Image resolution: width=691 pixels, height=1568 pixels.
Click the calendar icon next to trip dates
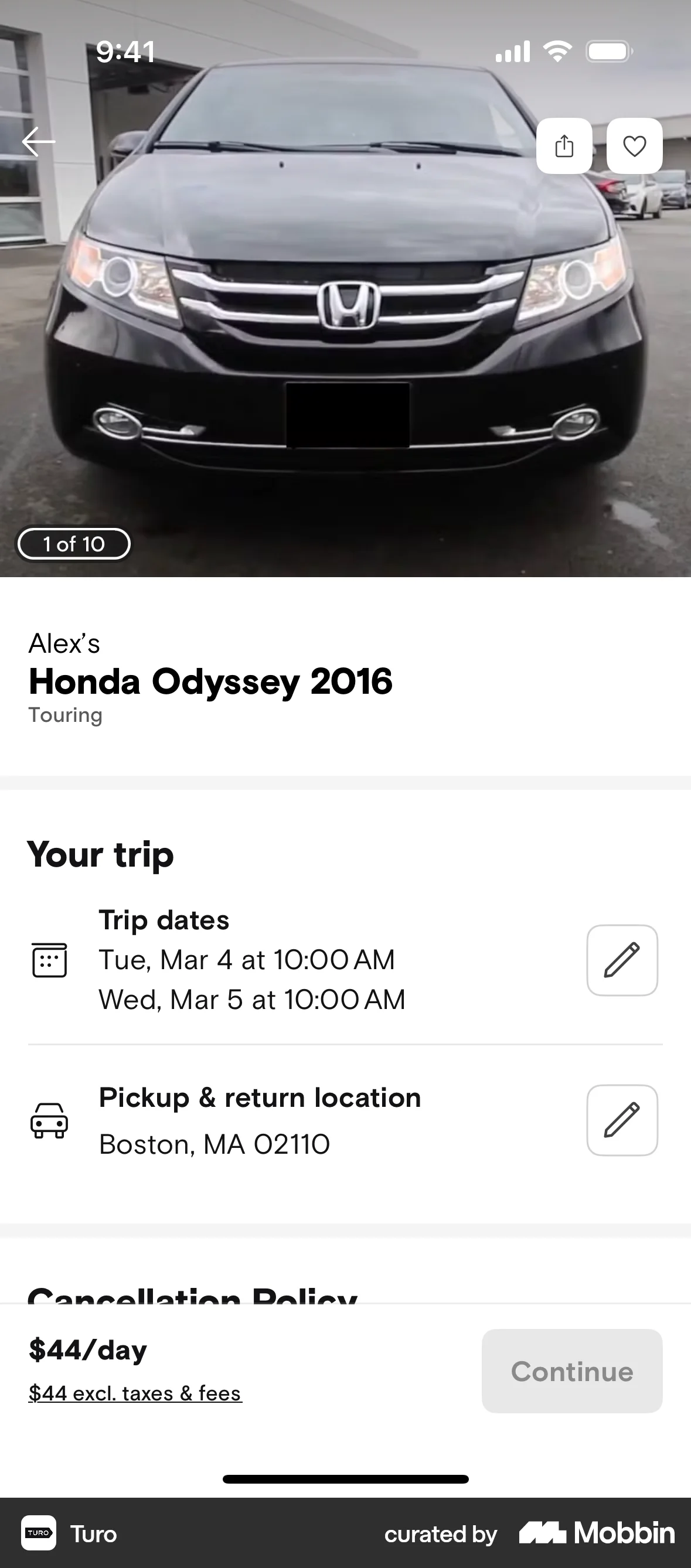point(50,959)
